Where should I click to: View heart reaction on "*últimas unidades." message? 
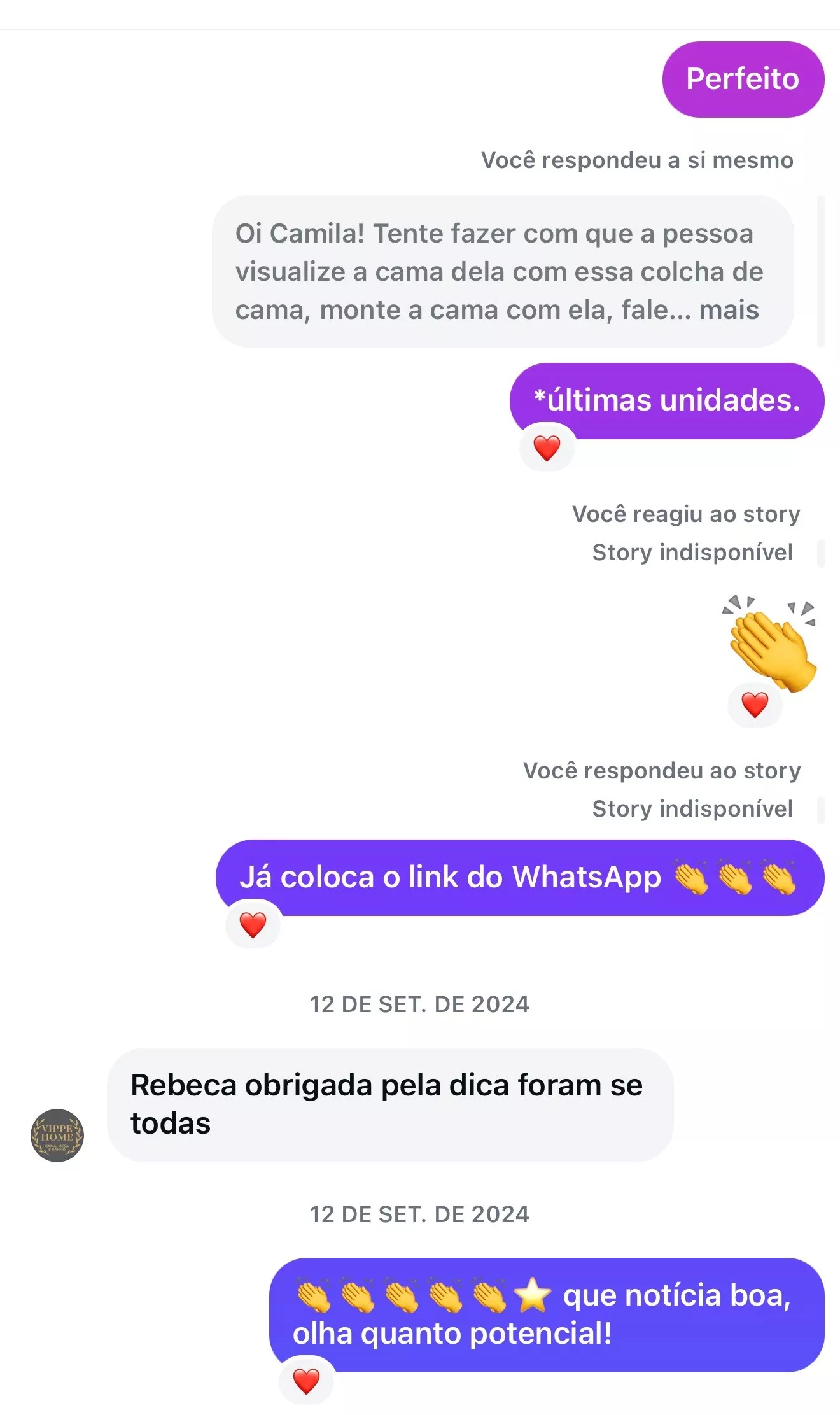[x=547, y=448]
